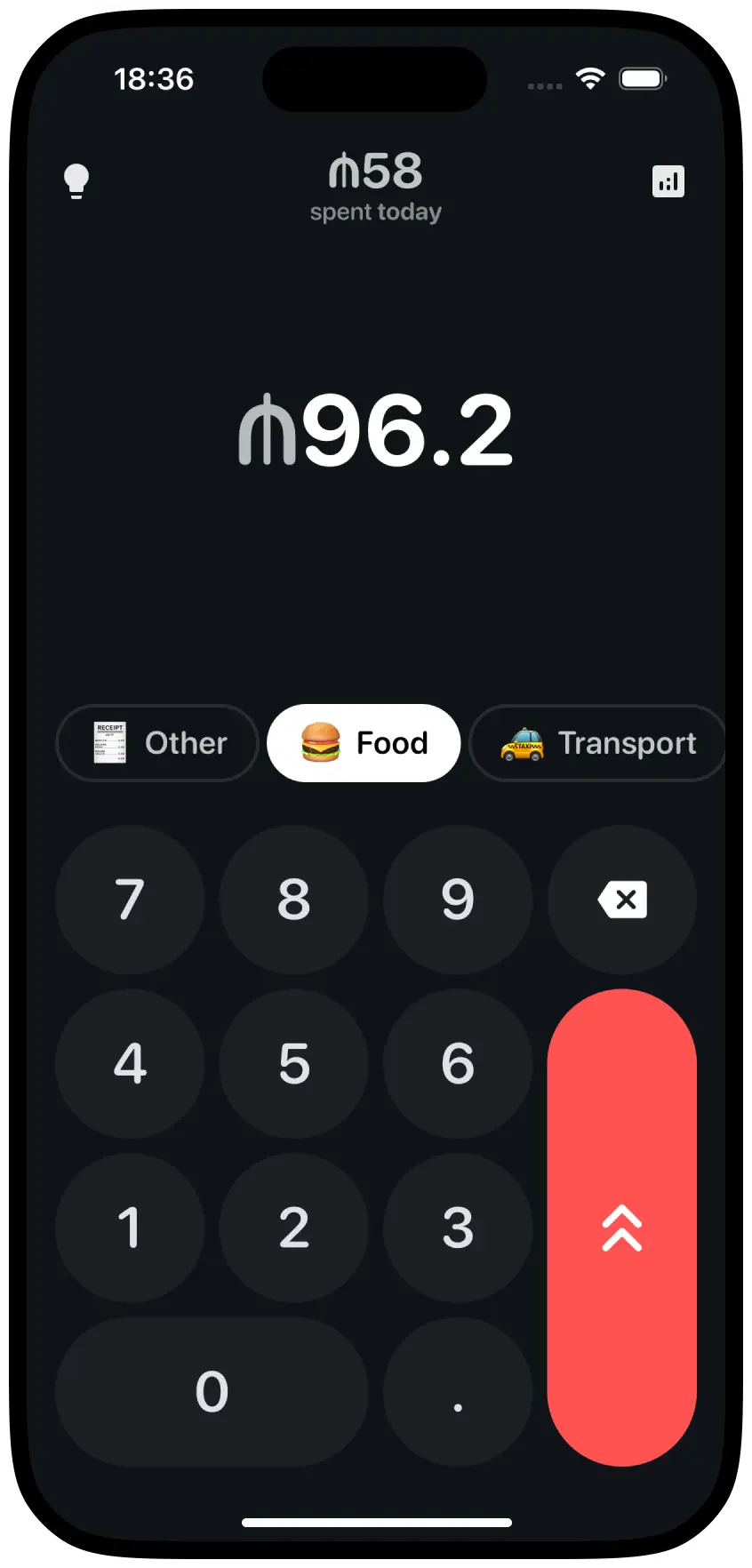Open the lightbulb tips icon
The width and height of the screenshot is (752, 1568).
click(x=76, y=181)
